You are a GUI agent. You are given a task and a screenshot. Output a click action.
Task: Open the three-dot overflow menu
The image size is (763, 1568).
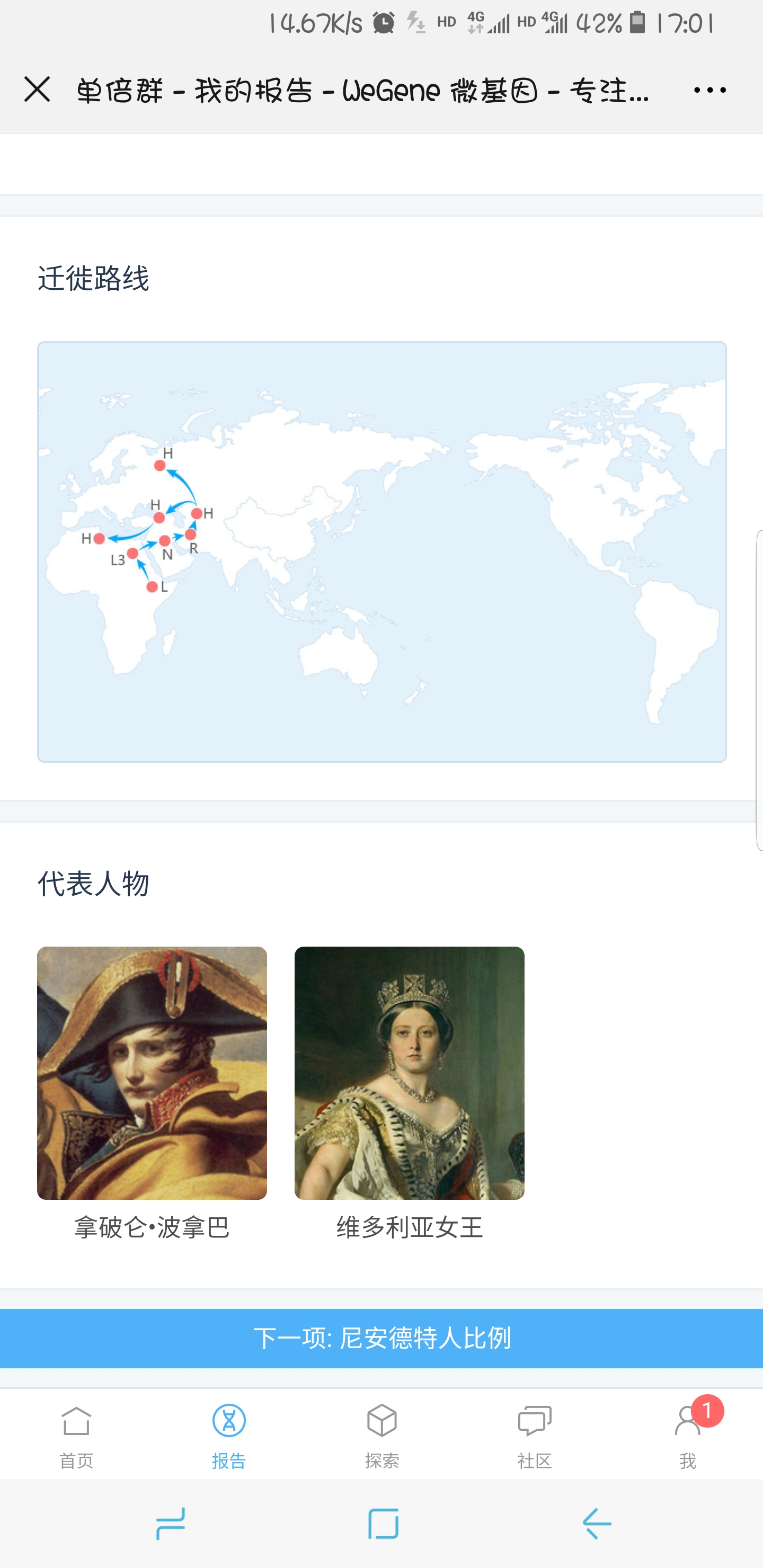pyautogui.click(x=709, y=90)
